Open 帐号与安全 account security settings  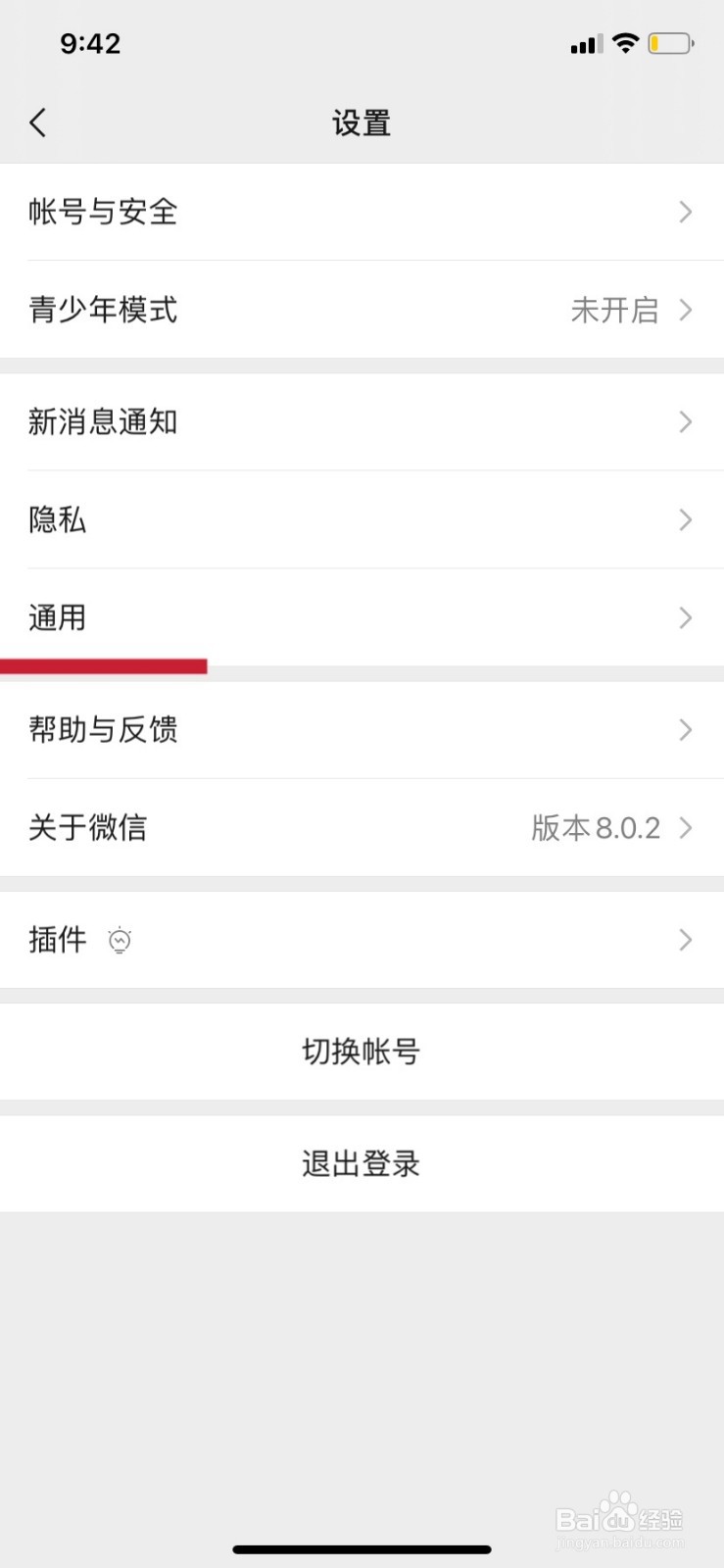[102, 212]
